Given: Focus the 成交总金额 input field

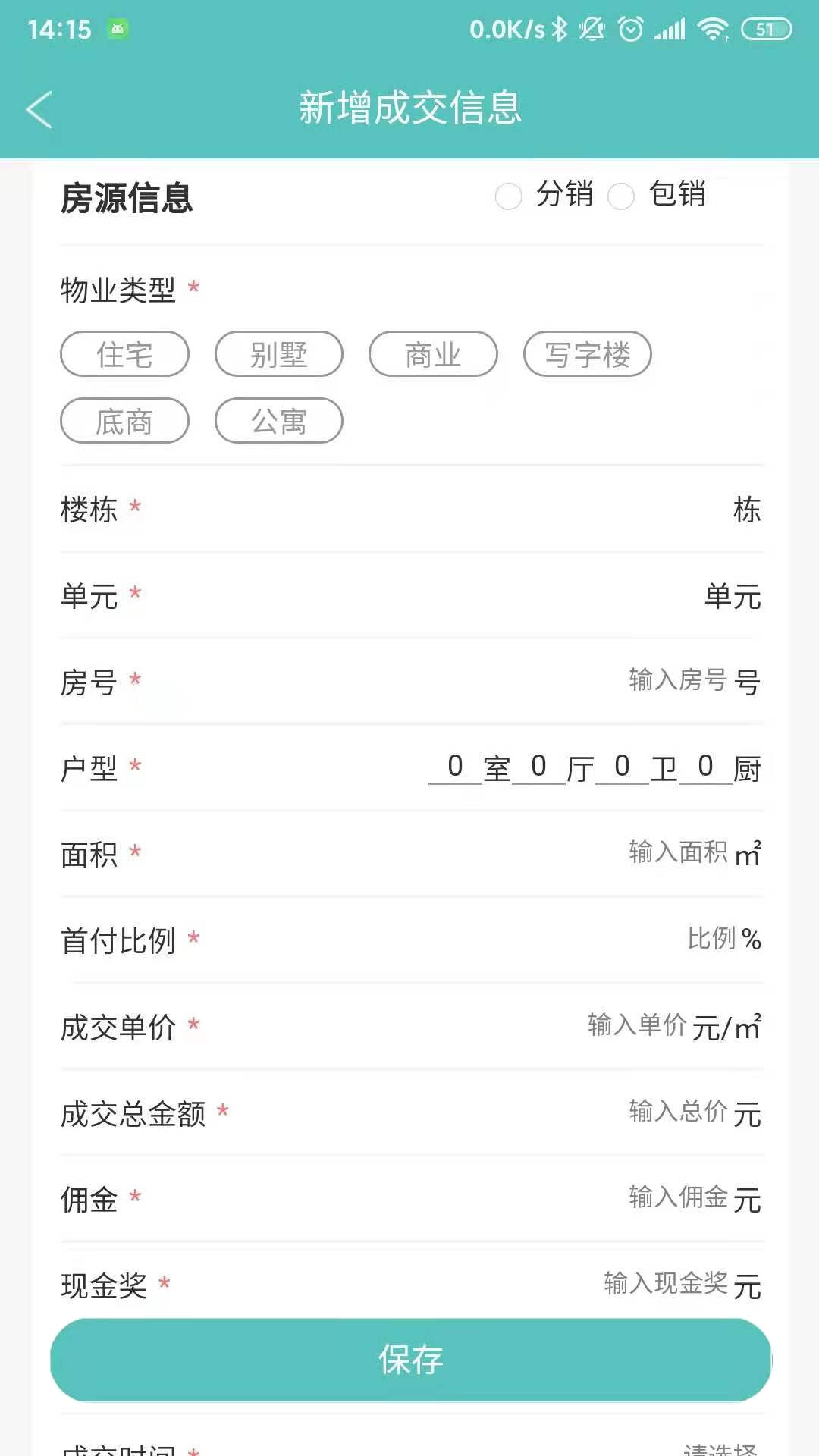Looking at the screenshot, I should [676, 1112].
